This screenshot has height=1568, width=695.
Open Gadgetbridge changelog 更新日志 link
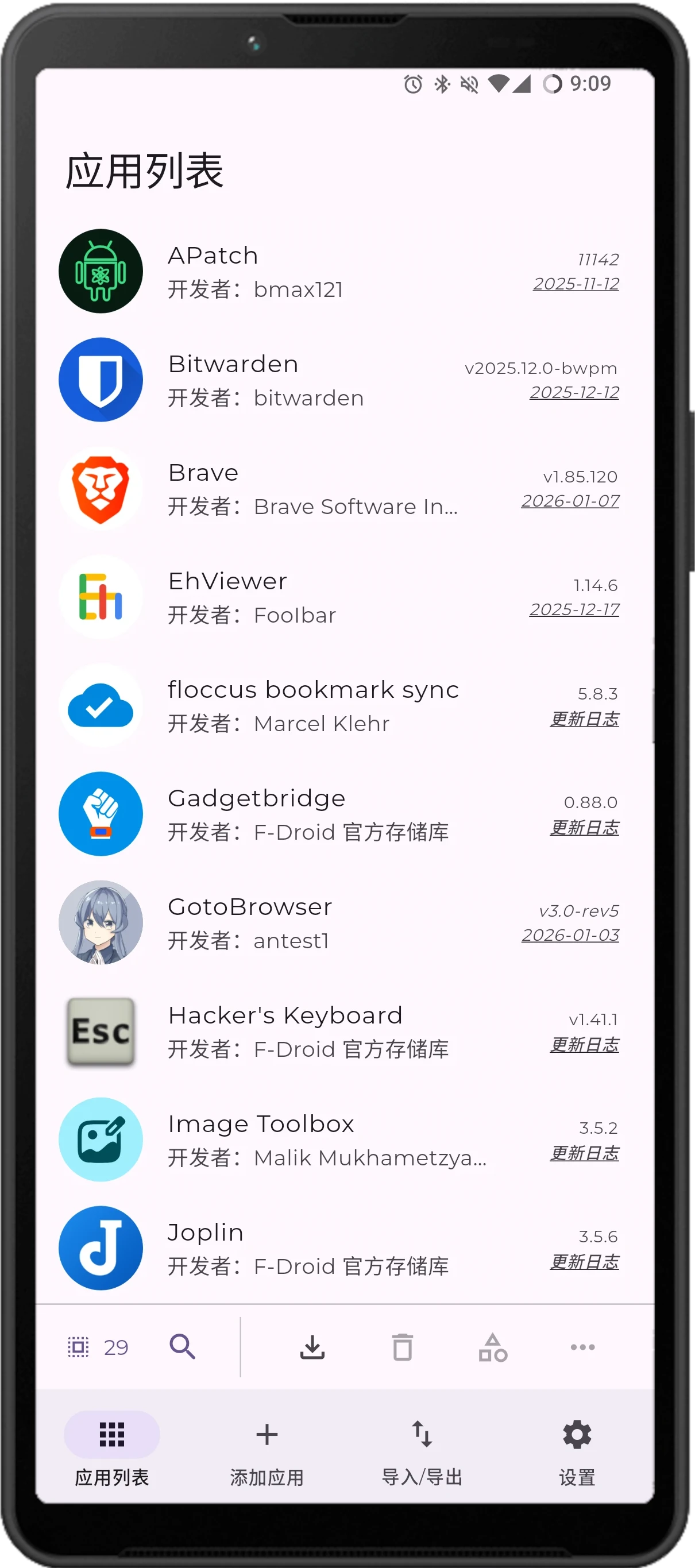[x=584, y=827]
